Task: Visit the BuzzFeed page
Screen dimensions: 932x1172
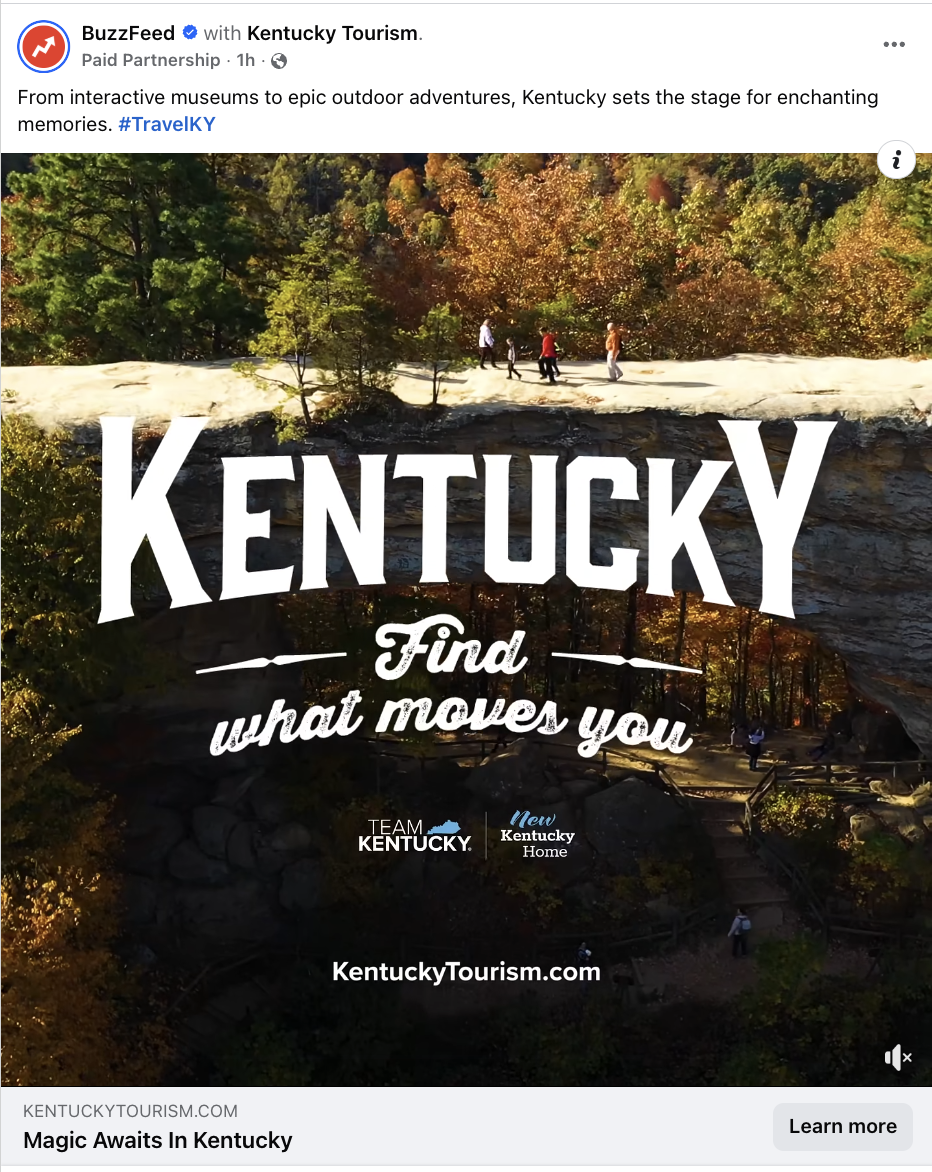Action: click(x=128, y=33)
